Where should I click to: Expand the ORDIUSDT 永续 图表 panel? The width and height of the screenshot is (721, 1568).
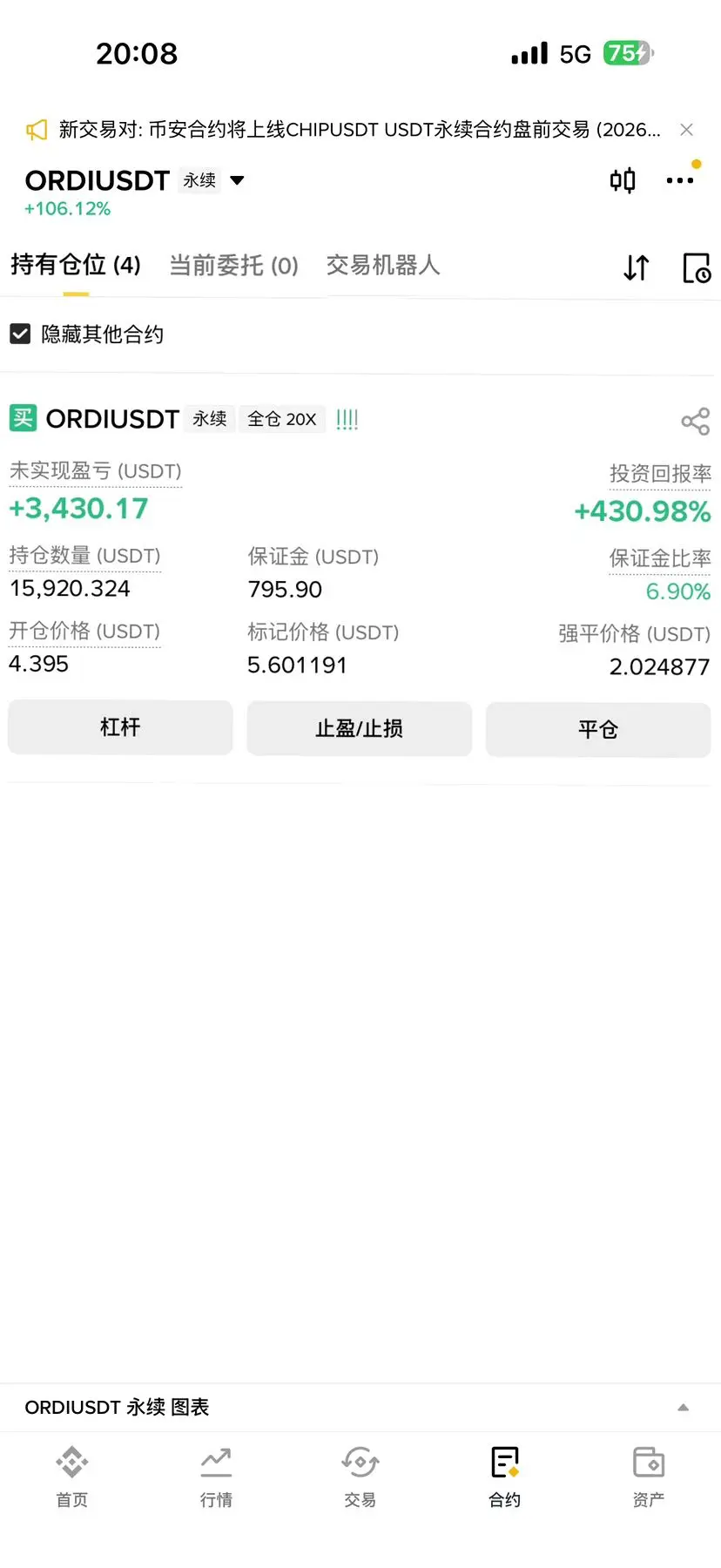coord(684,1407)
